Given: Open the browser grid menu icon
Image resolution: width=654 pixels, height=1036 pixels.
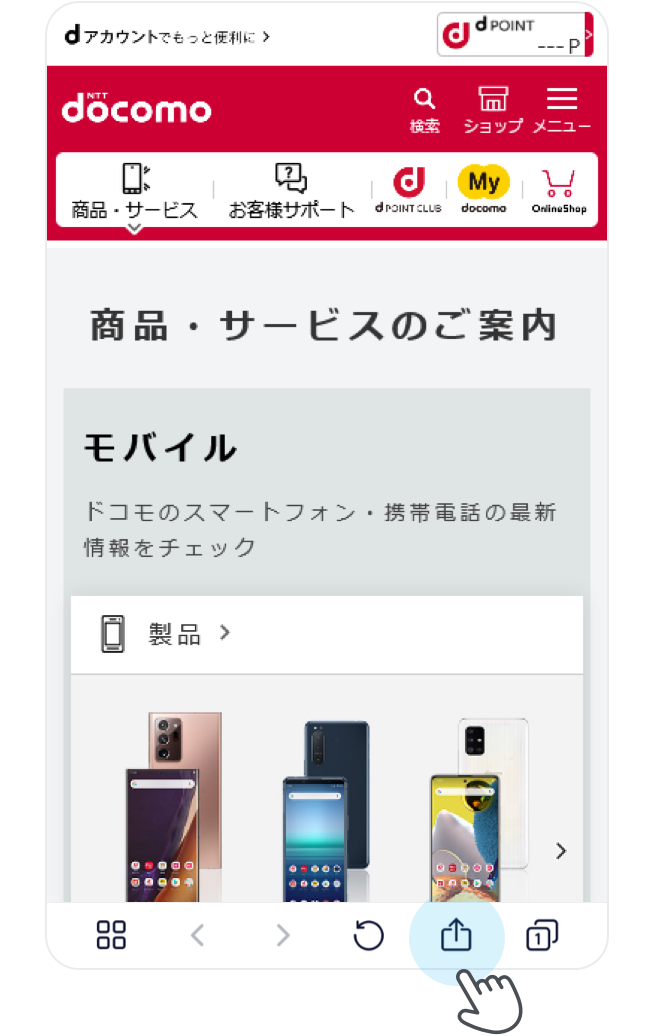Looking at the screenshot, I should tap(111, 936).
